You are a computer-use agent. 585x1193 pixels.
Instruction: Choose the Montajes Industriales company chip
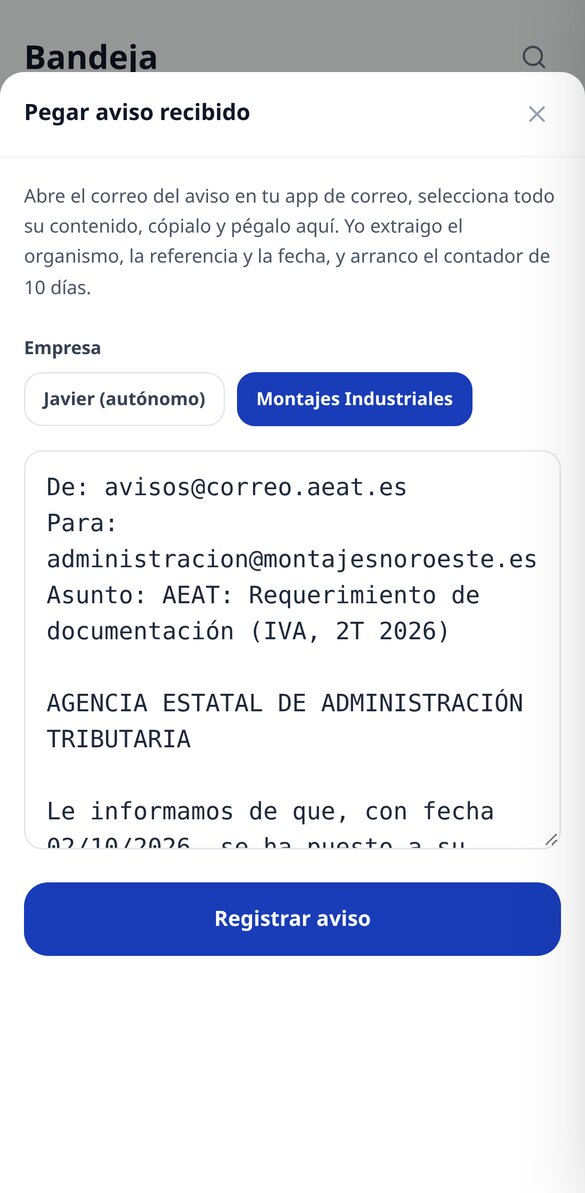354,399
